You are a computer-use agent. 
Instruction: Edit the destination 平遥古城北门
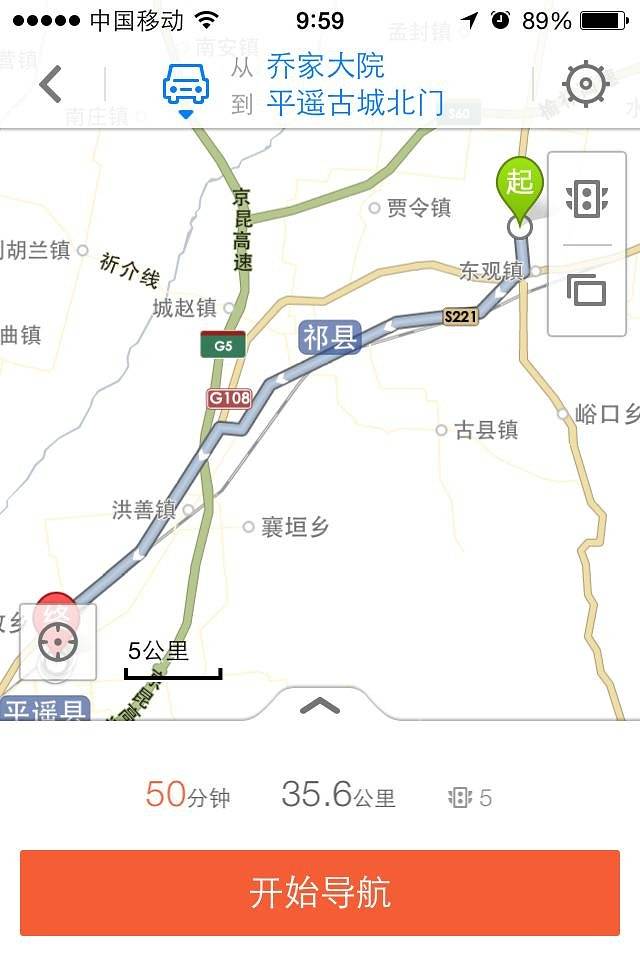[x=355, y=104]
